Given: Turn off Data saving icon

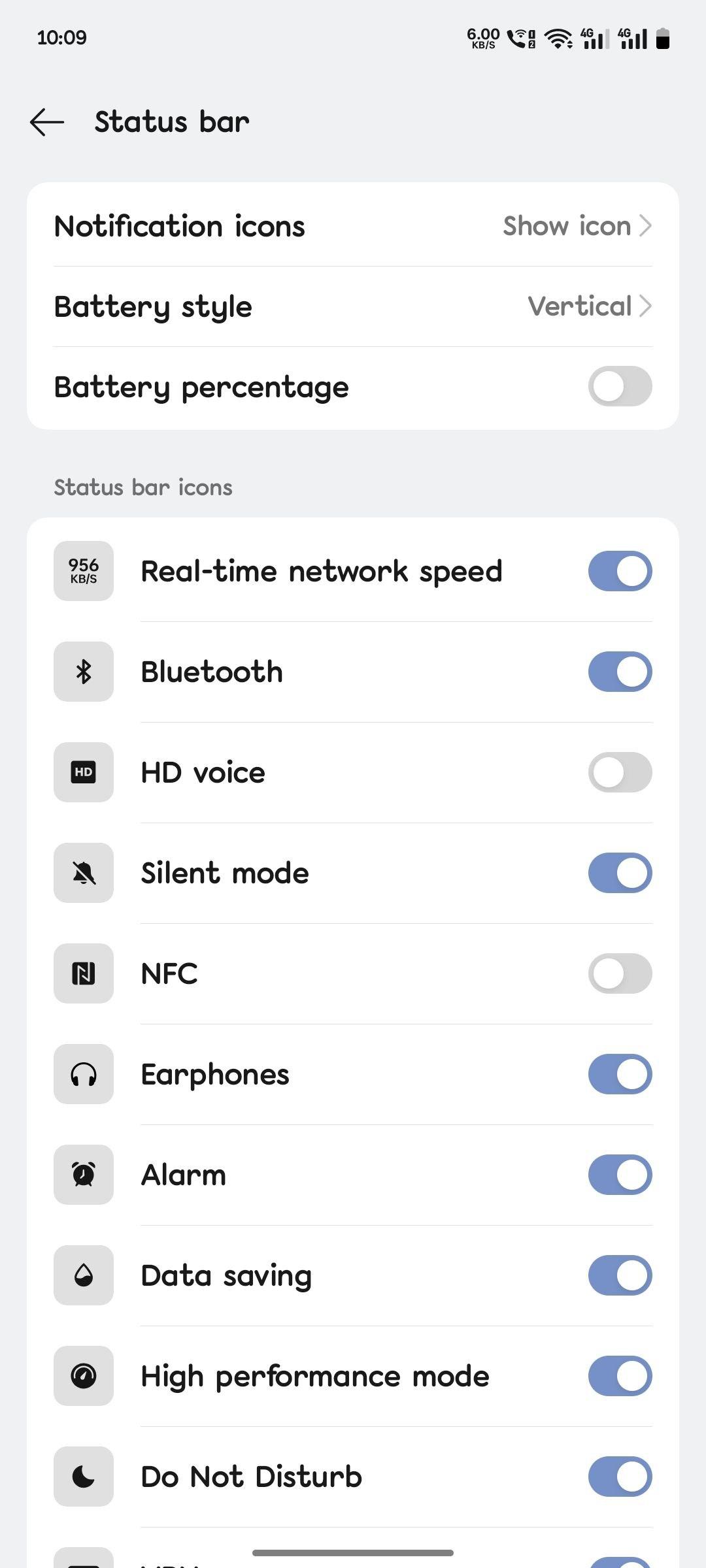Looking at the screenshot, I should pyautogui.click(x=620, y=1275).
